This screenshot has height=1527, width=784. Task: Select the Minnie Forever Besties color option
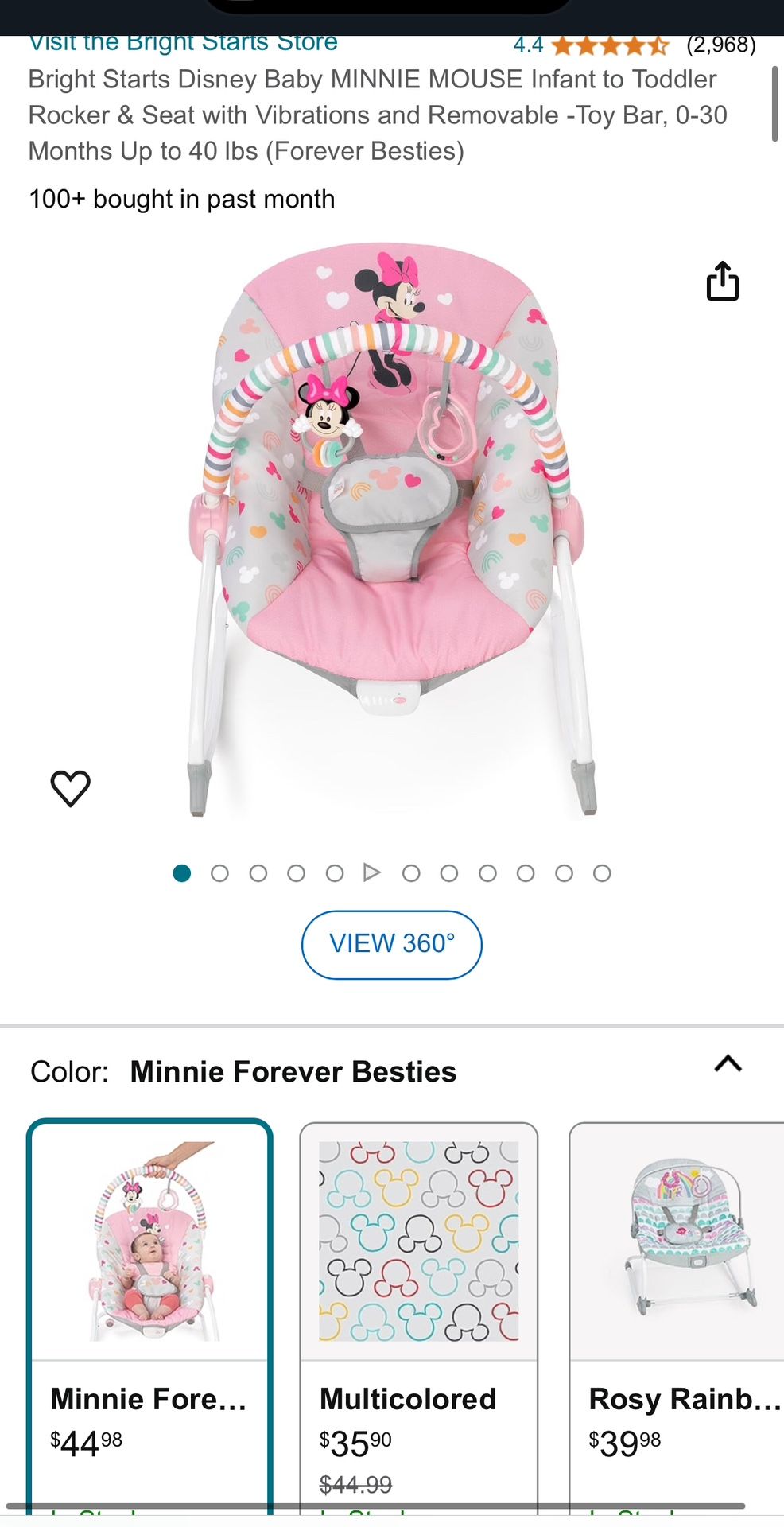[149, 1316]
